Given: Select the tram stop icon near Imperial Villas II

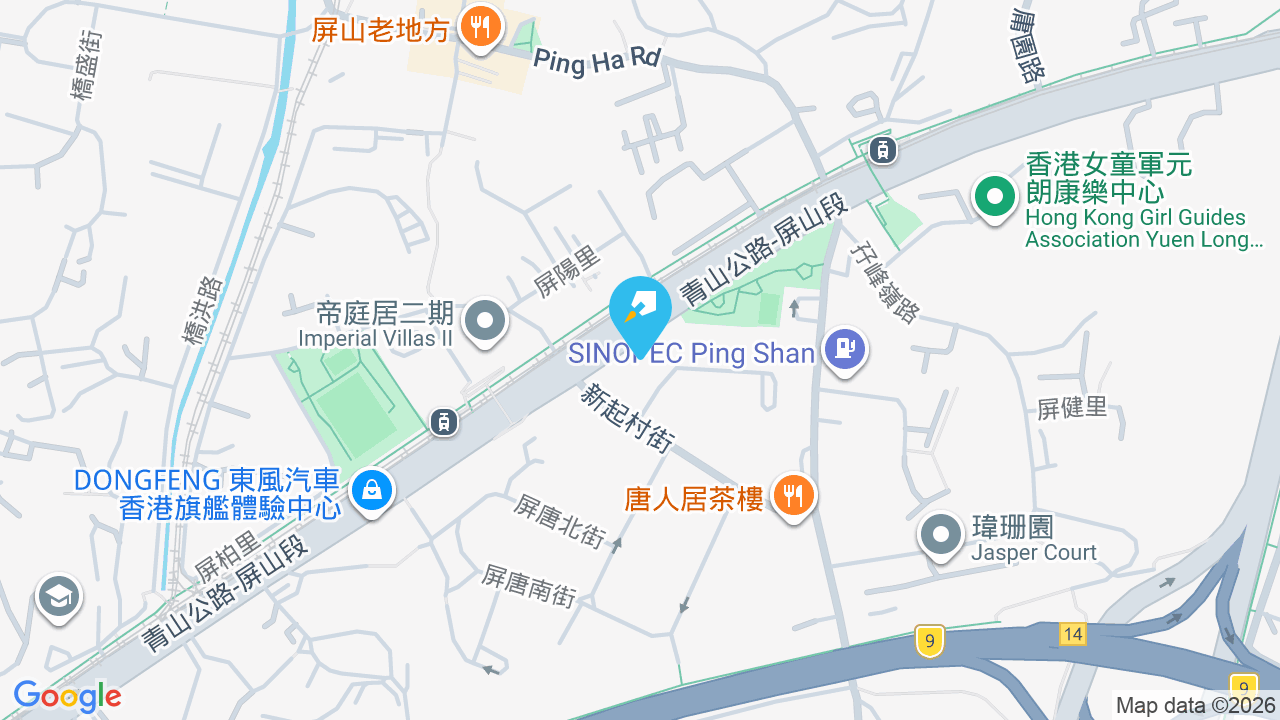Looking at the screenshot, I should (x=444, y=422).
